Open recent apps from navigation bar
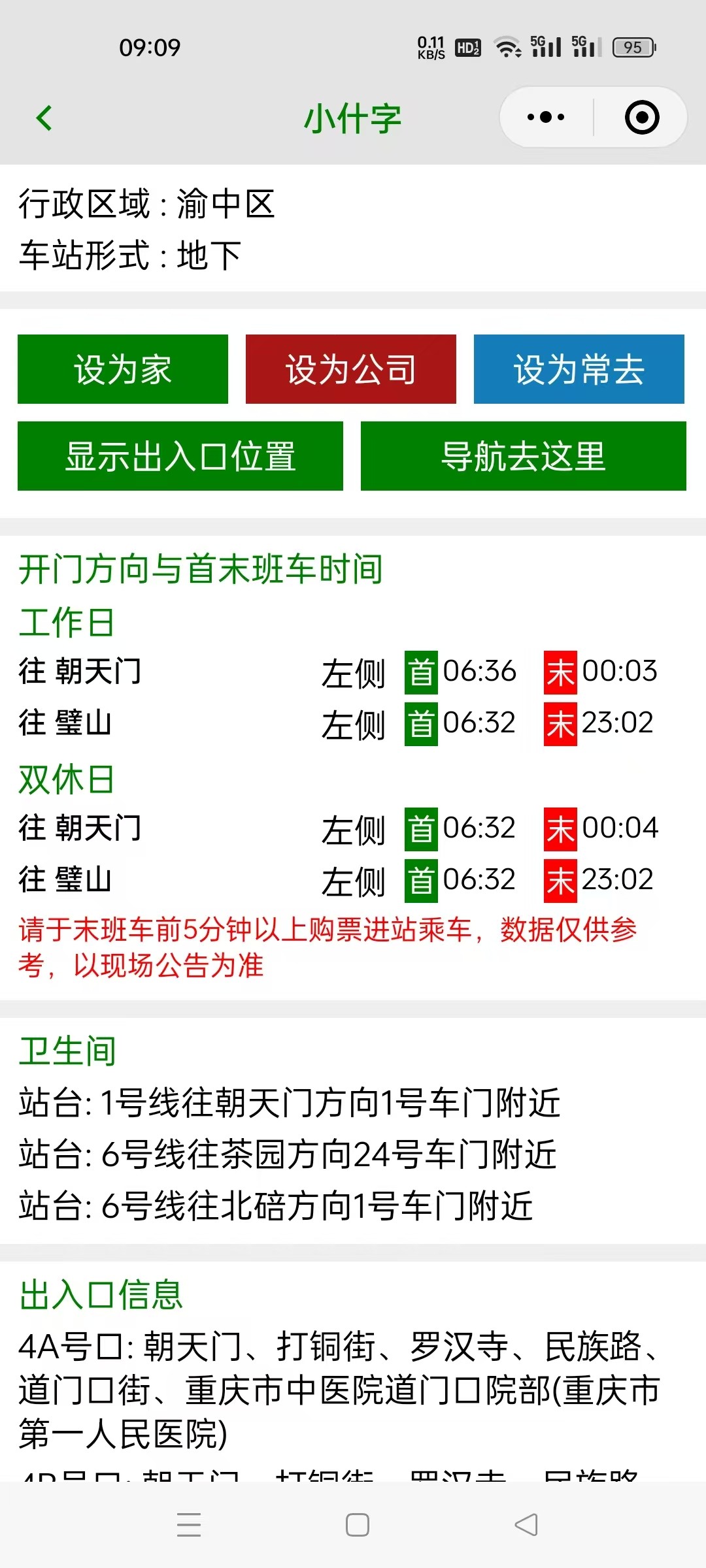706x1568 pixels. [x=189, y=1525]
